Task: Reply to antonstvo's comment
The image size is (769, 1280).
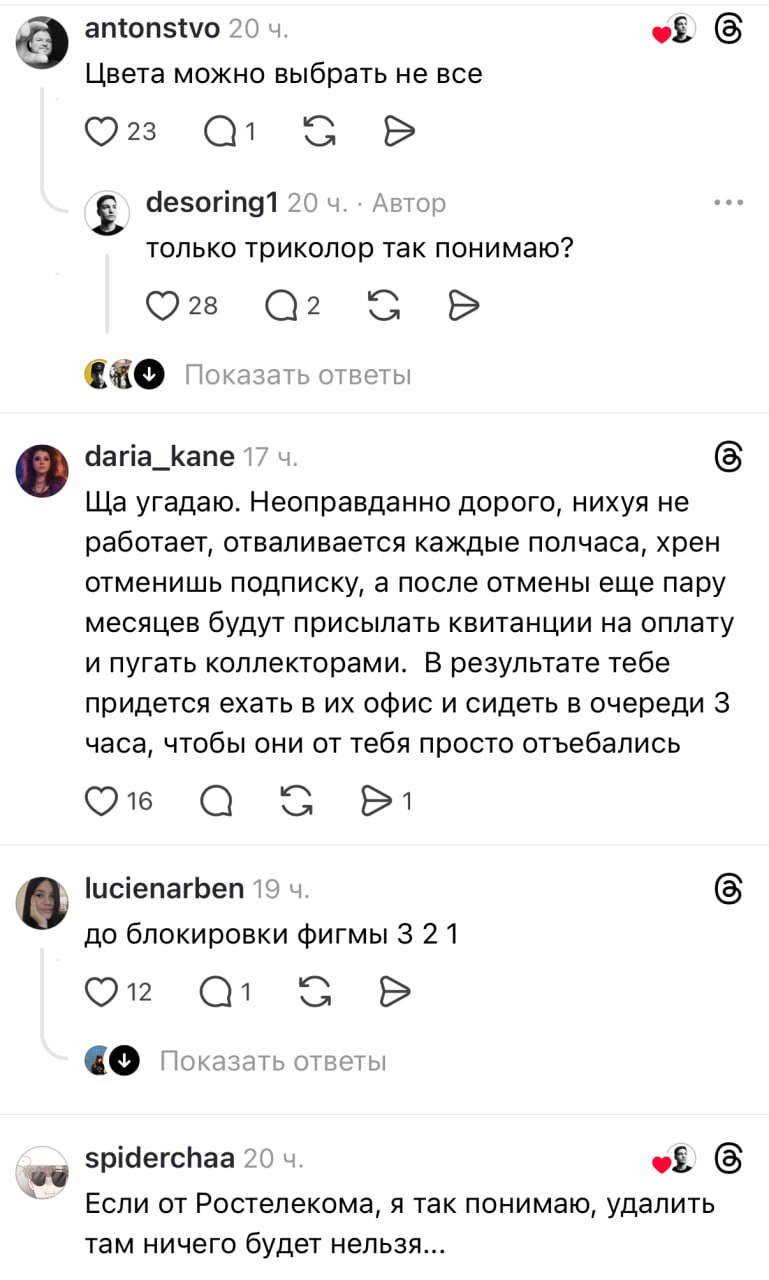Action: pyautogui.click(x=218, y=131)
